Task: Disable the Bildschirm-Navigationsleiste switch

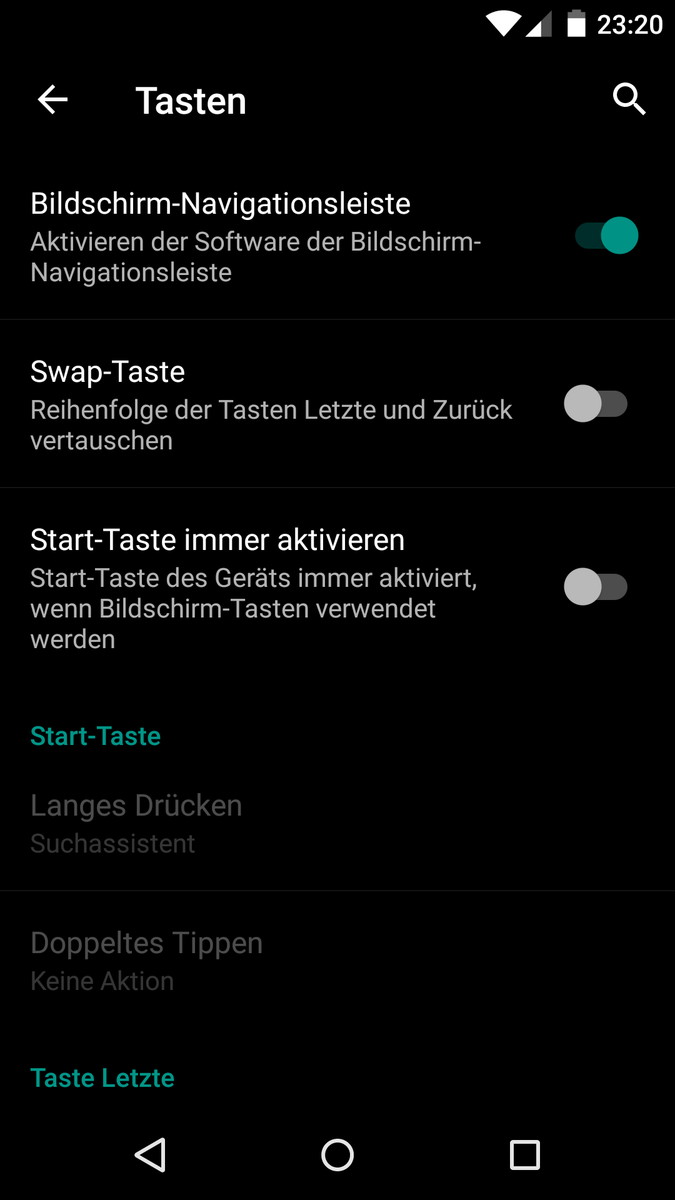Action: (x=606, y=236)
